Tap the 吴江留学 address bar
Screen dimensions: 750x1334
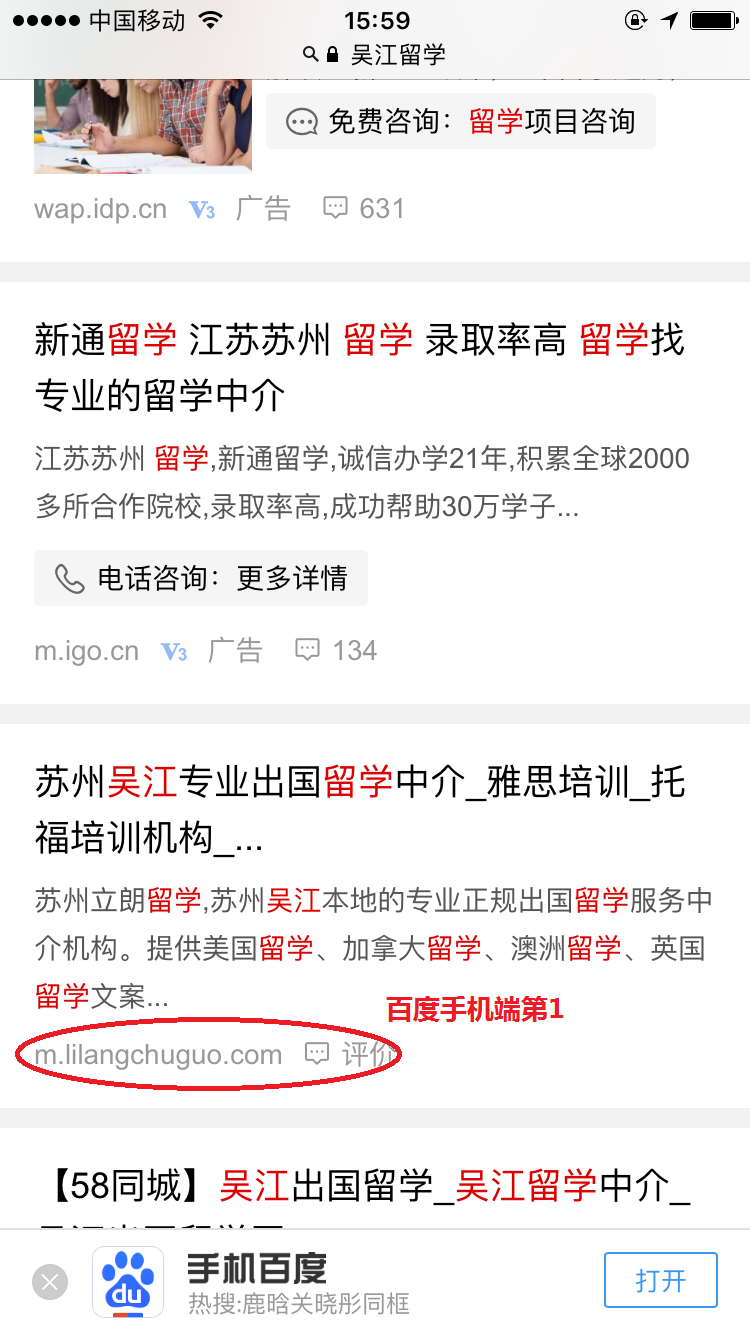(375, 54)
